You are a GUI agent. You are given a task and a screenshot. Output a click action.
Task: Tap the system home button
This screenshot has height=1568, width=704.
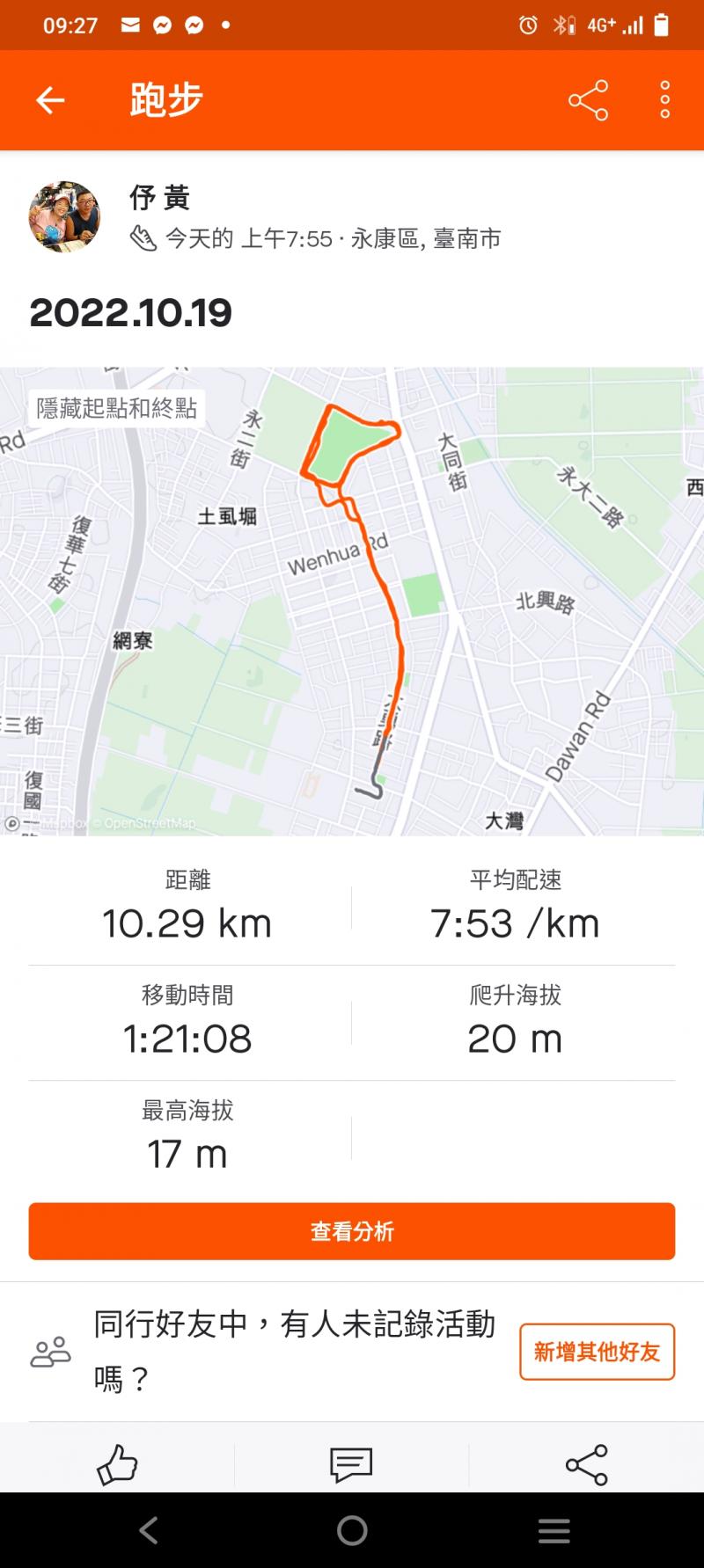click(x=352, y=1531)
